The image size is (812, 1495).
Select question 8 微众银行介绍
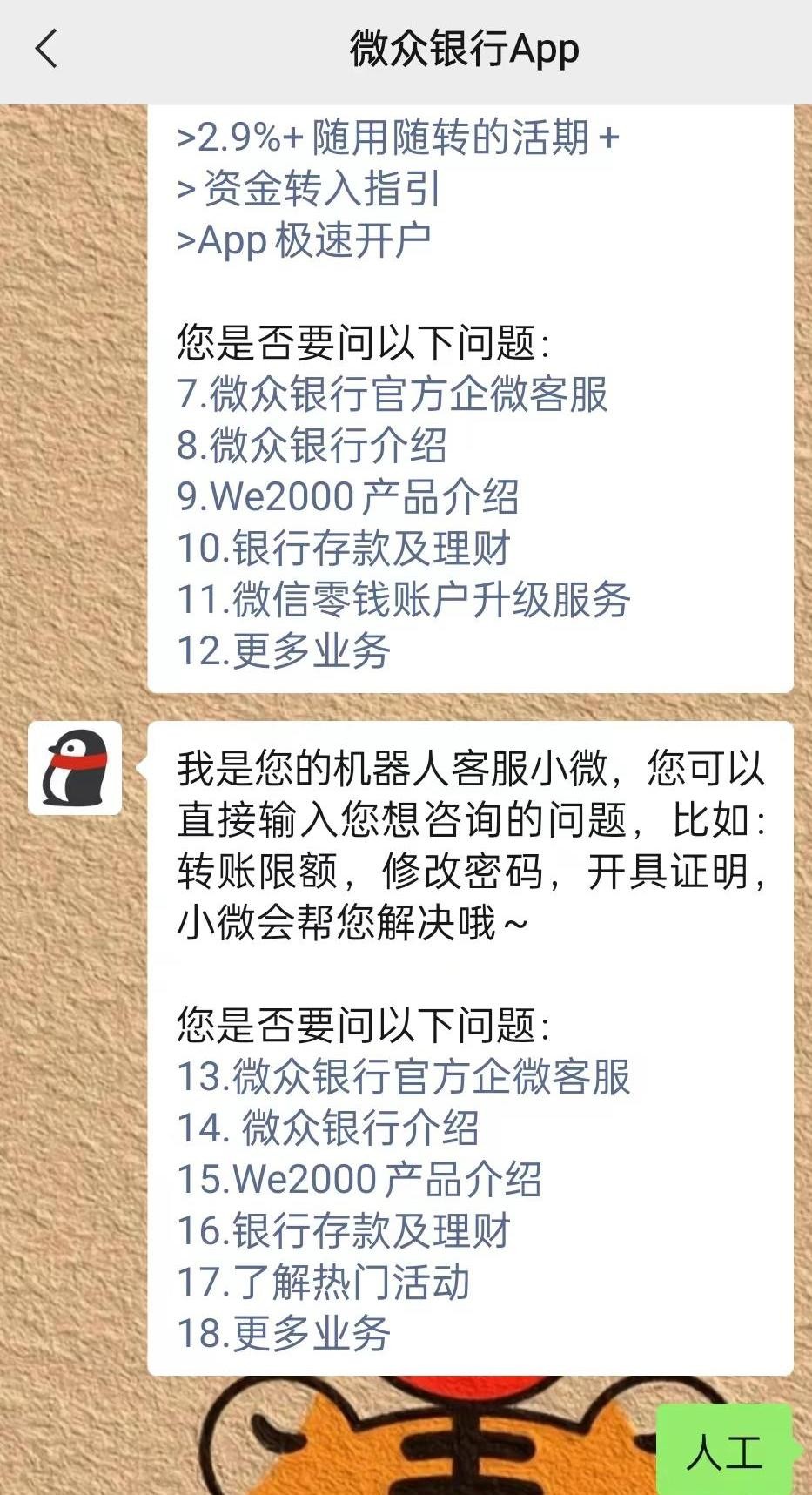pyautogui.click(x=312, y=445)
